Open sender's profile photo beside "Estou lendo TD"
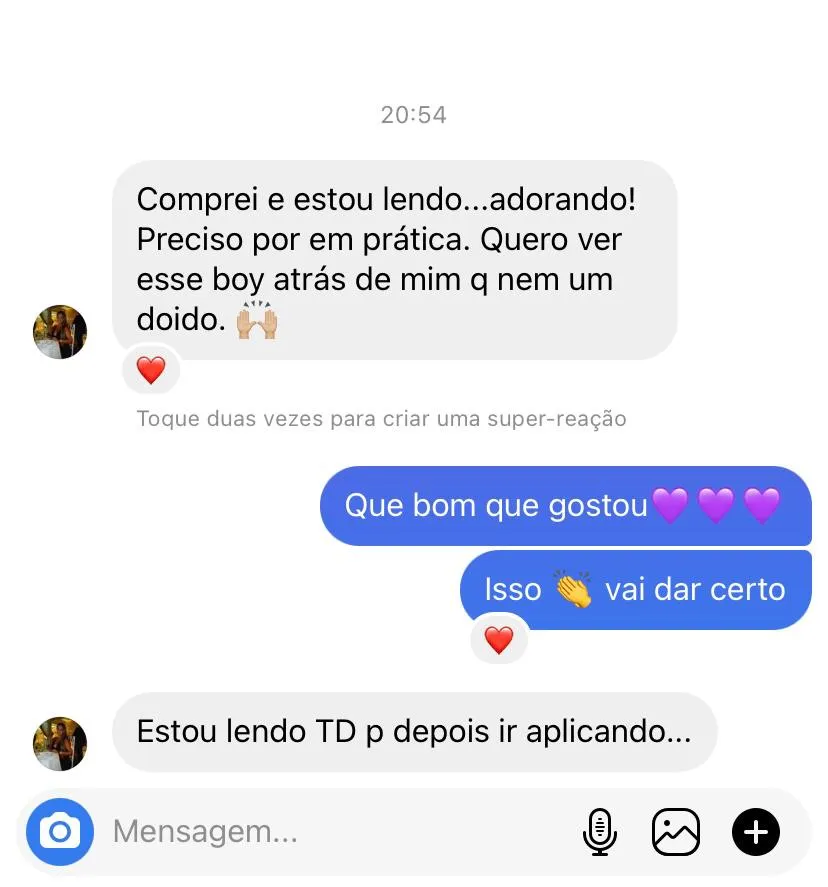828x887 pixels. 60,743
